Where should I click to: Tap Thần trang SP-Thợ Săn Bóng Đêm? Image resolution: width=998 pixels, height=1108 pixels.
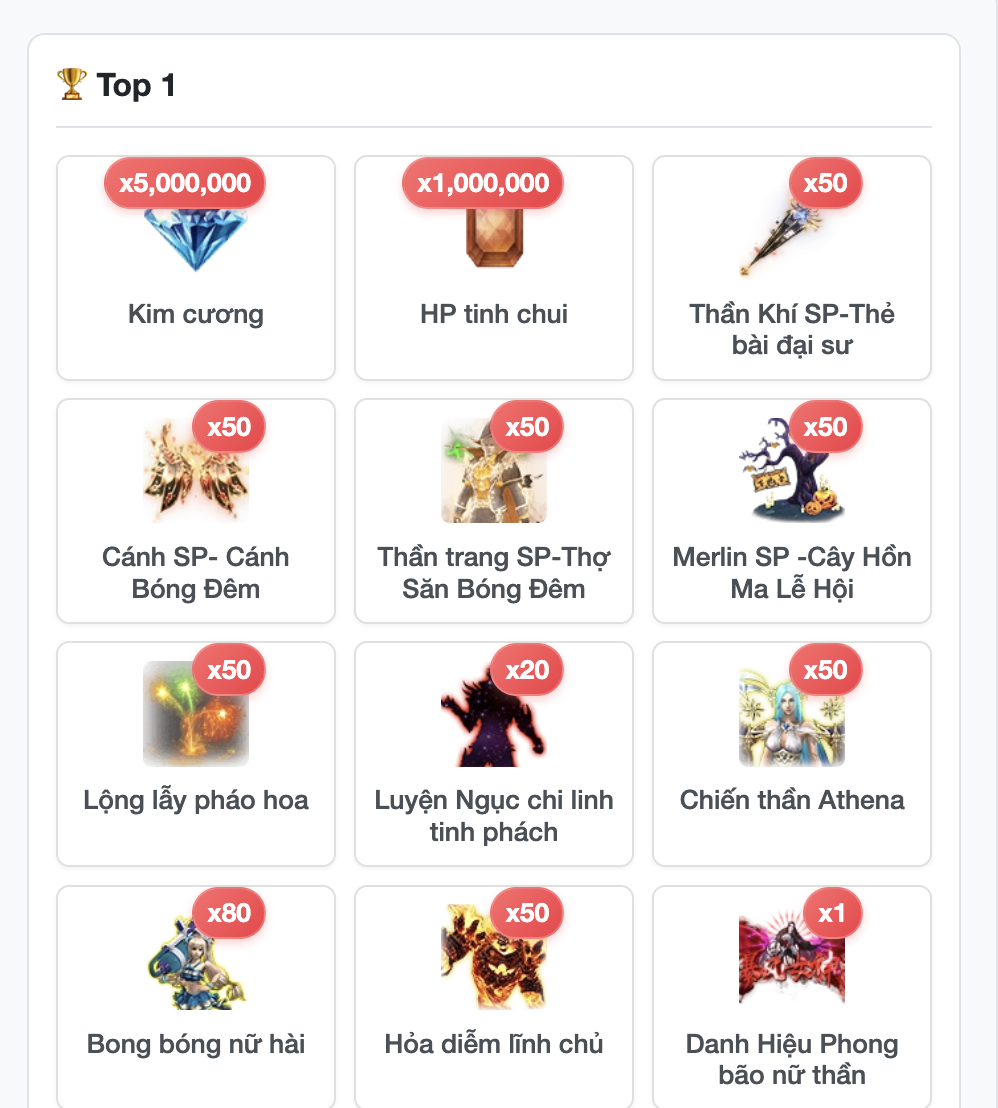[494, 511]
